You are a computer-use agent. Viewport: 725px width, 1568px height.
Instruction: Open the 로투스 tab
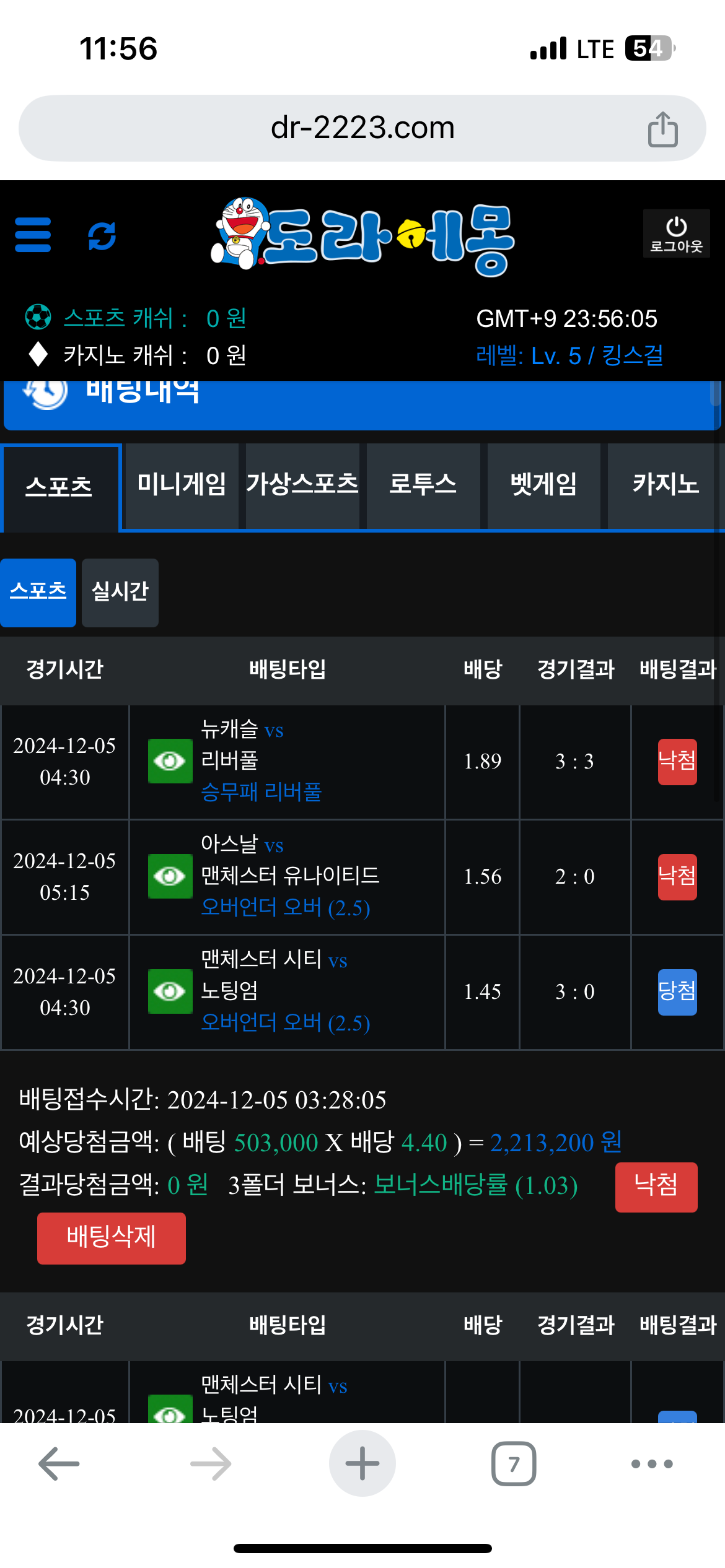[423, 484]
